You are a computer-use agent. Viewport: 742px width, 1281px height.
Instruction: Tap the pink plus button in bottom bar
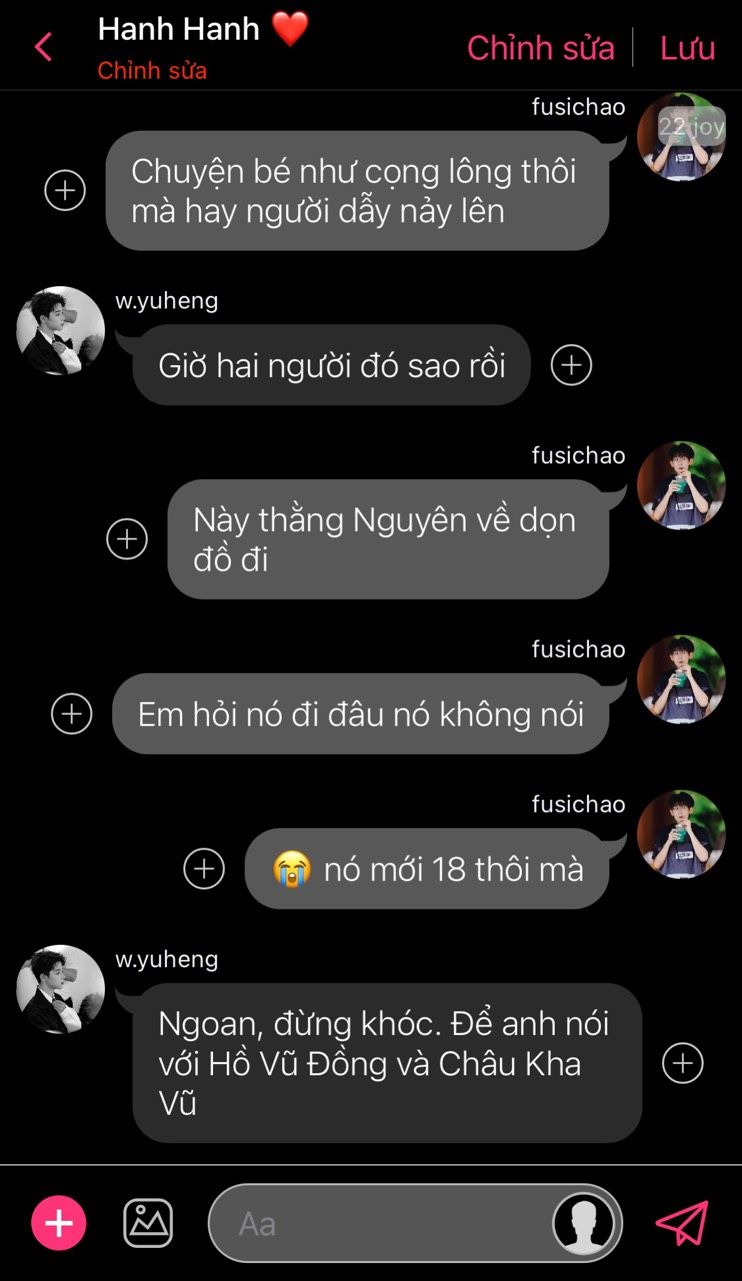59,1223
